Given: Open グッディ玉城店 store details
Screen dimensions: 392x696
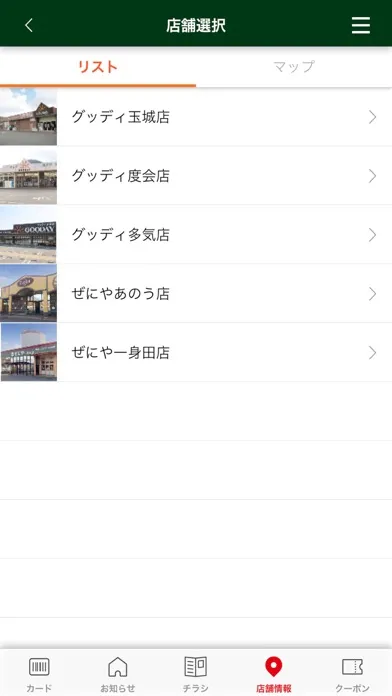Looking at the screenshot, I should point(196,117).
